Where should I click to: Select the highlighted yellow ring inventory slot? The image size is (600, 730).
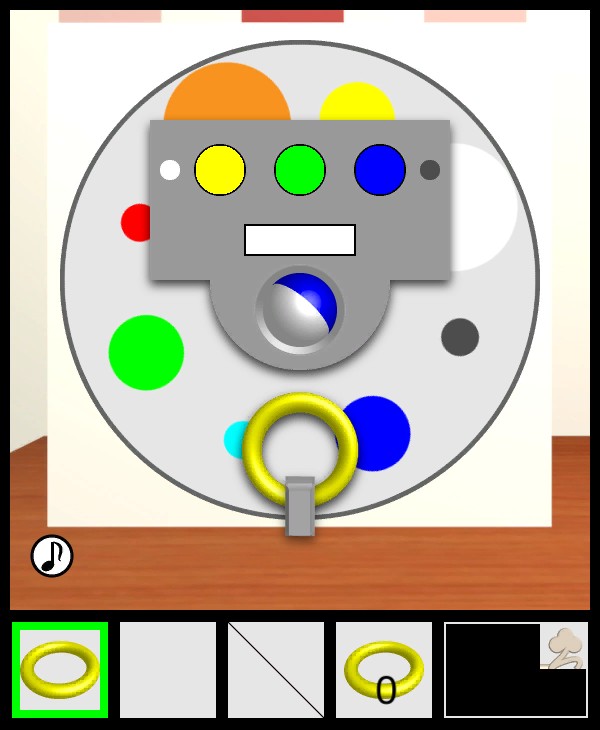tap(60, 670)
